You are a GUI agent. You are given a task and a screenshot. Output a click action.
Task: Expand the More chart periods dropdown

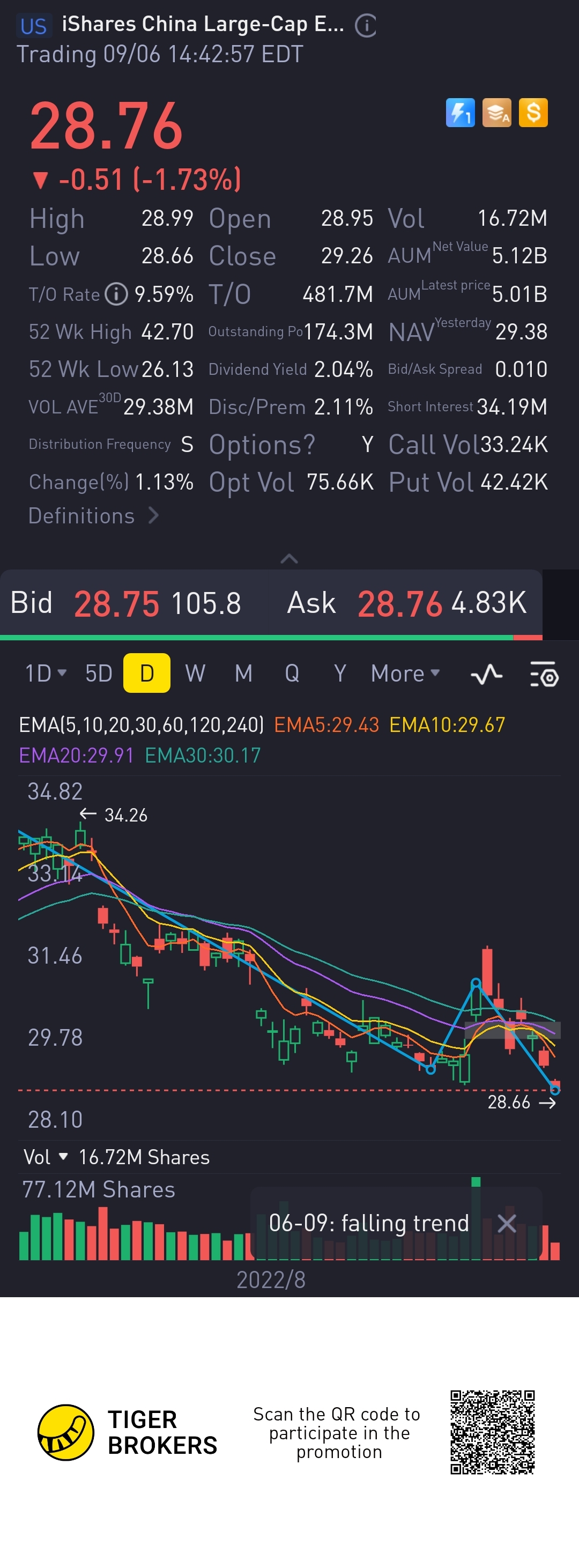click(405, 673)
